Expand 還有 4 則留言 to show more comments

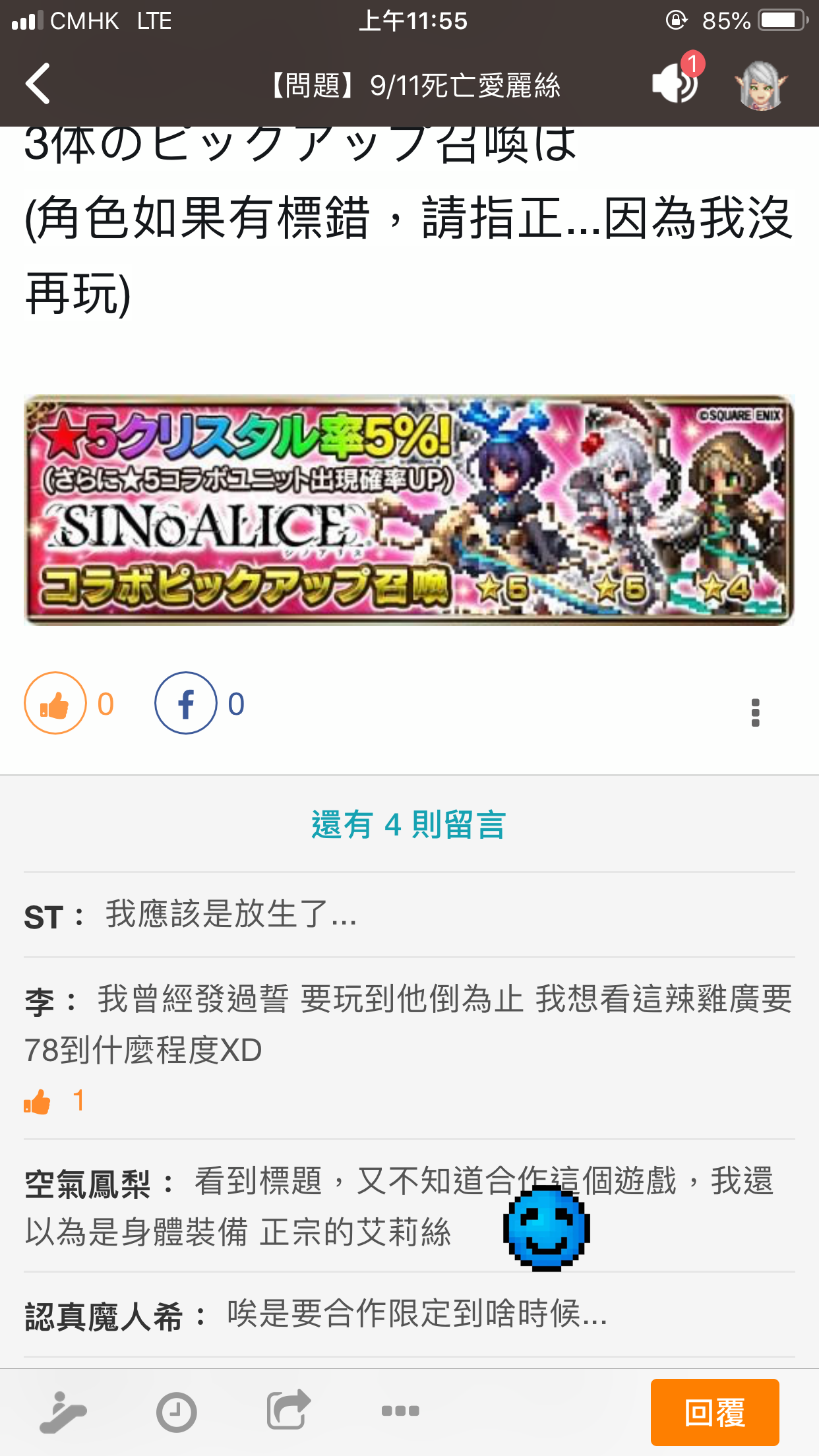[x=409, y=824]
